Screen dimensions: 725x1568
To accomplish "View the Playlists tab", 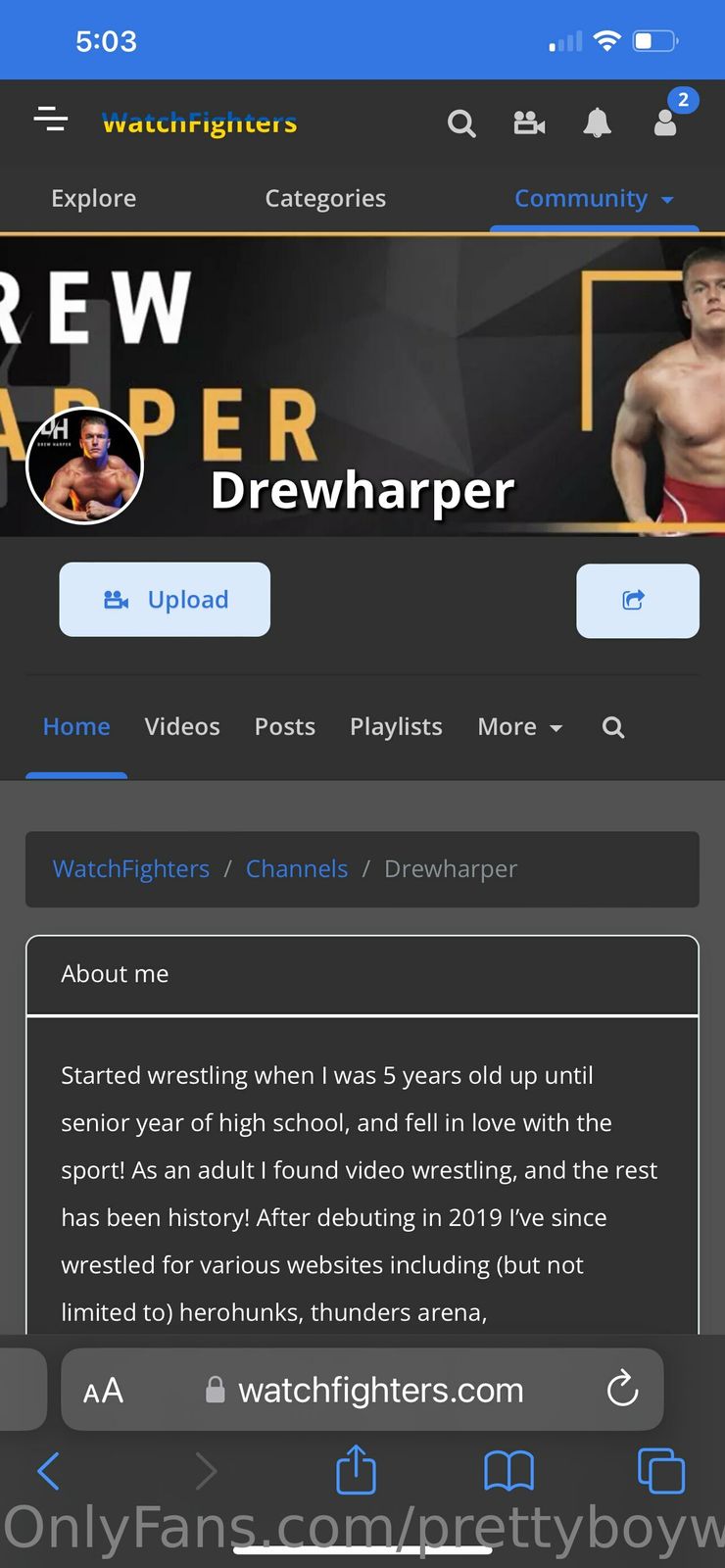I will (x=396, y=727).
